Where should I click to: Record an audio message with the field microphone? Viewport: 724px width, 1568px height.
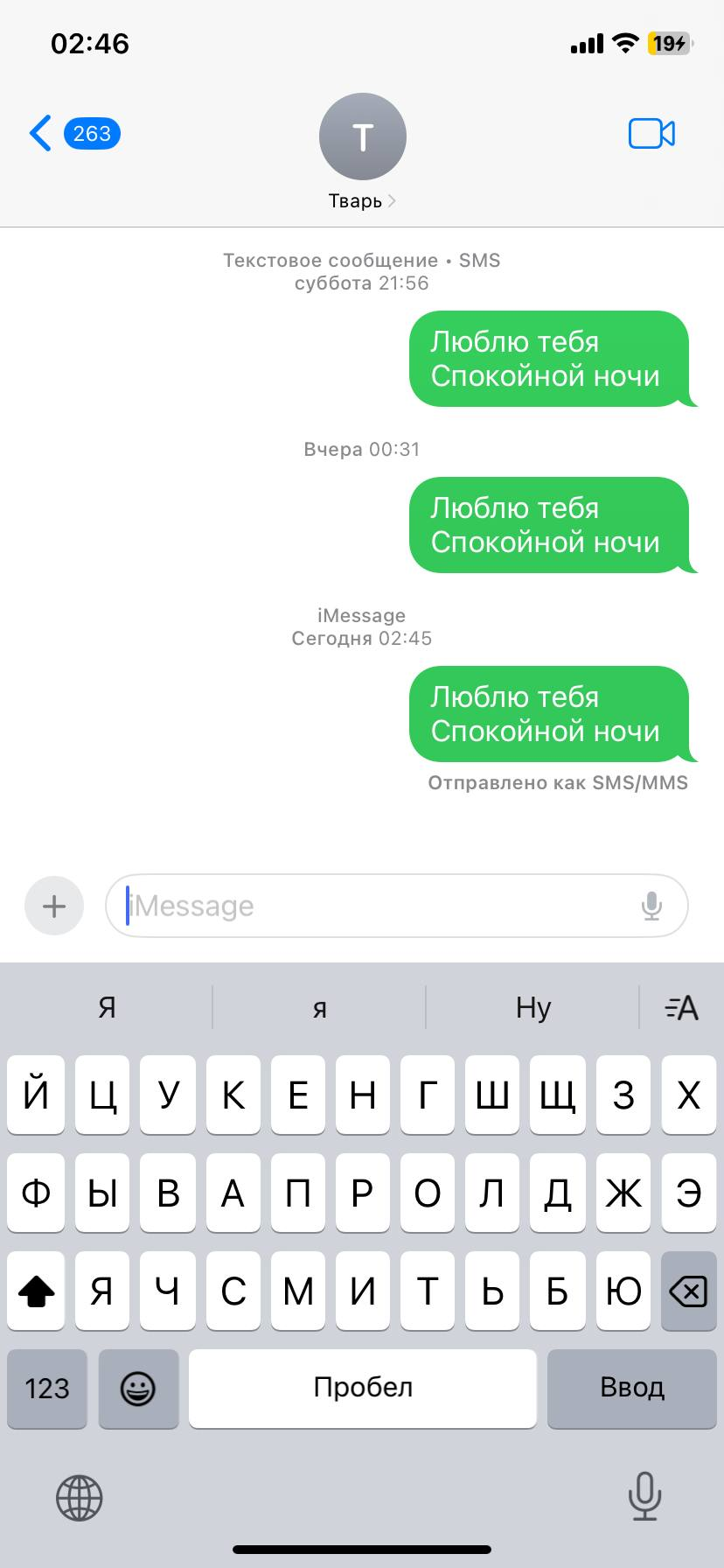(651, 906)
